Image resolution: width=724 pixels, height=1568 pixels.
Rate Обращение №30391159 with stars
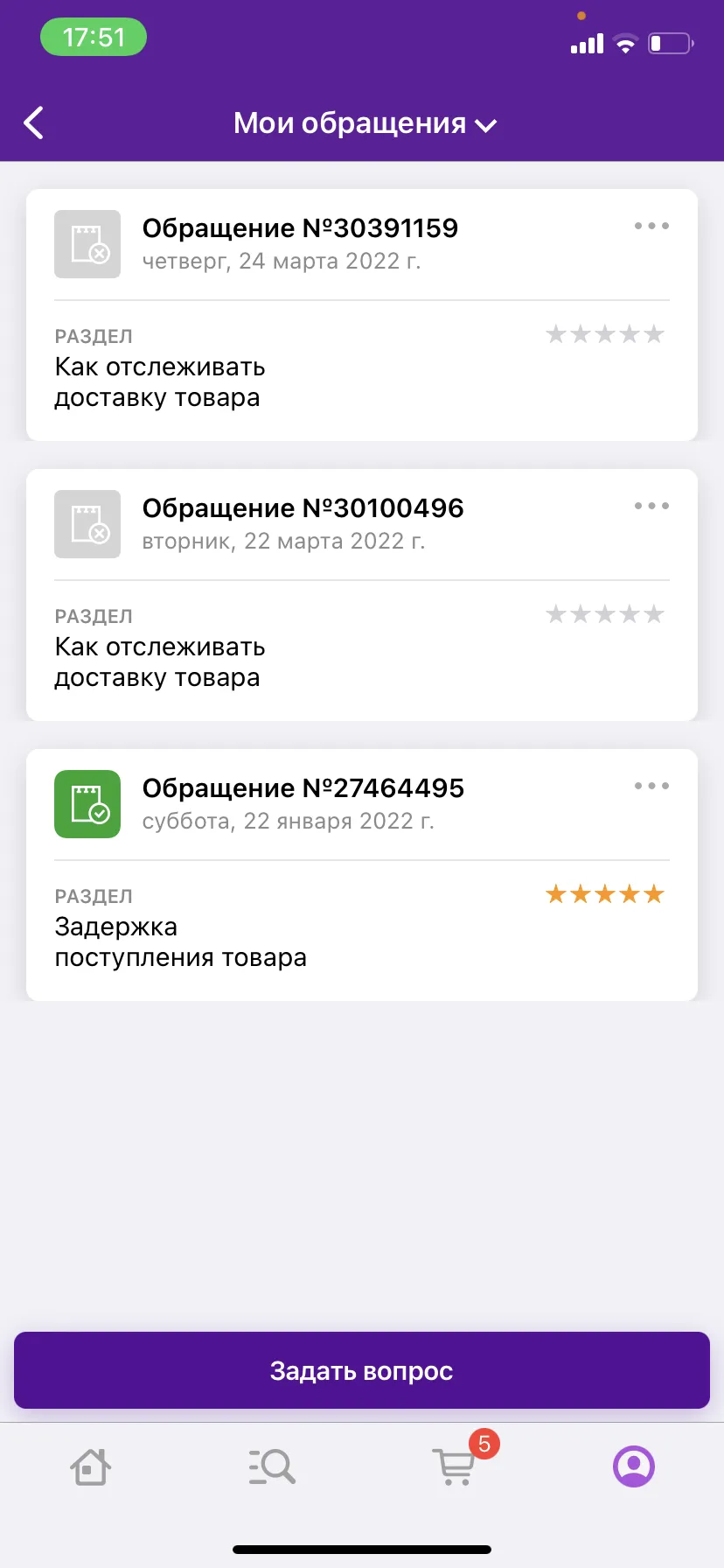605,334
